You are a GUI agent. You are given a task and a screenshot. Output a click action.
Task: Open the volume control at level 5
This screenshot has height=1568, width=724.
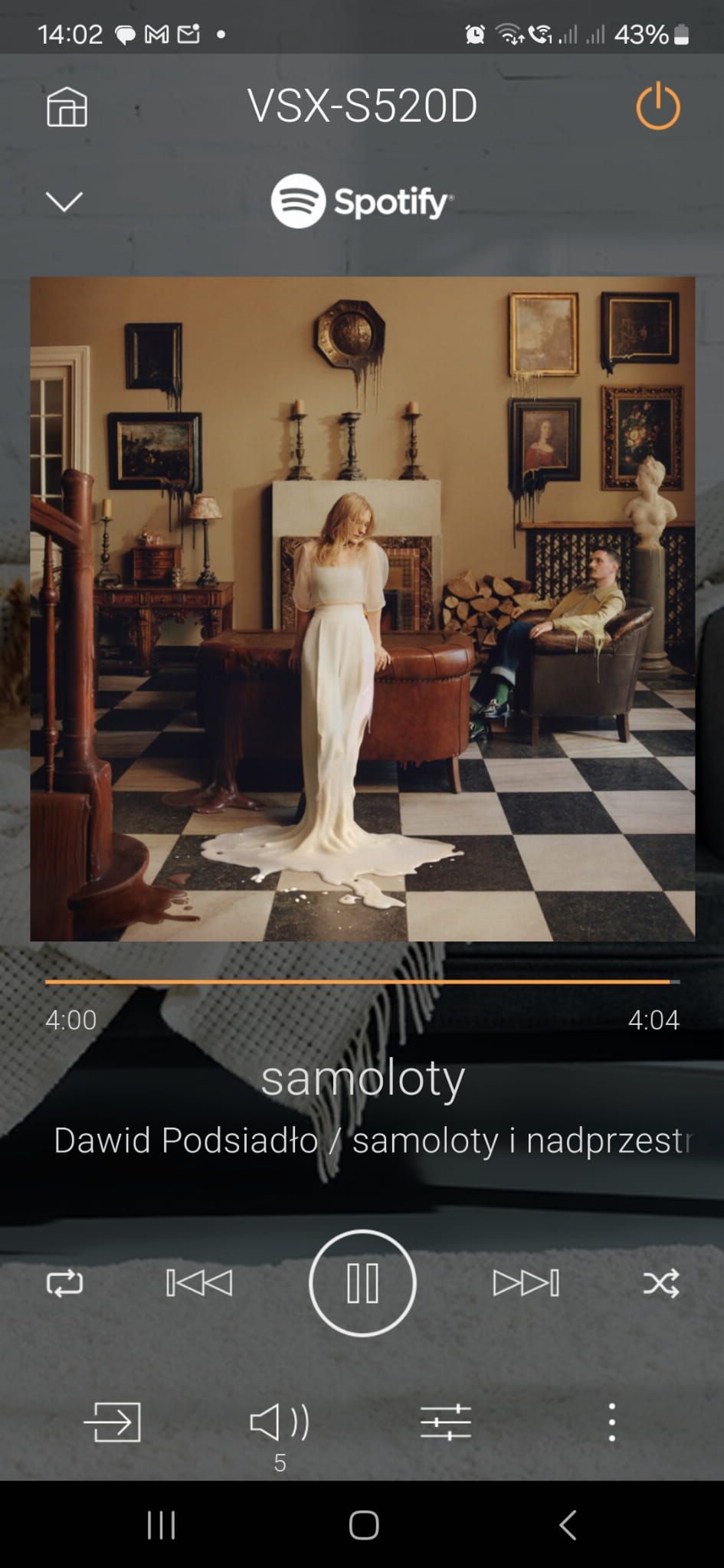coord(280,1423)
